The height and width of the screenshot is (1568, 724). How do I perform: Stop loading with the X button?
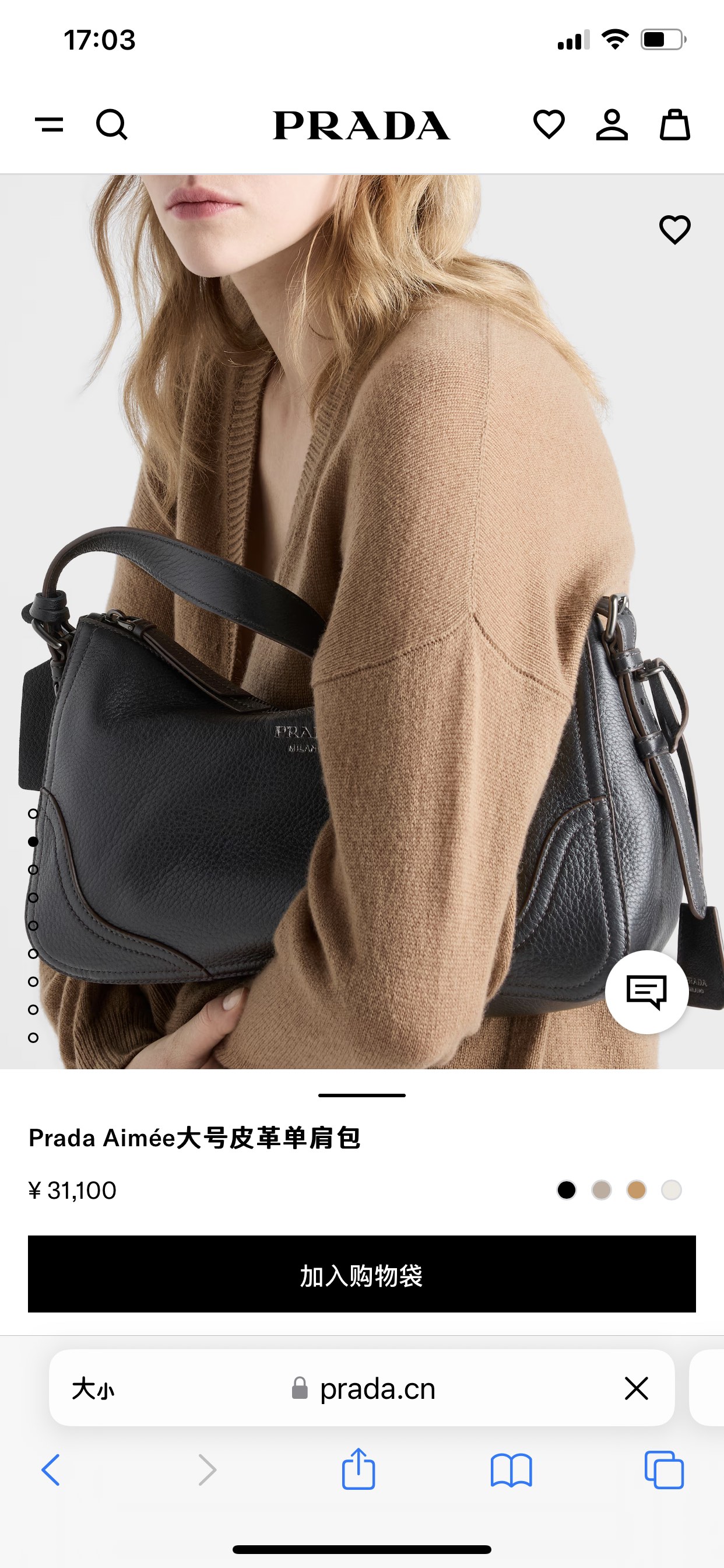pos(637,1388)
